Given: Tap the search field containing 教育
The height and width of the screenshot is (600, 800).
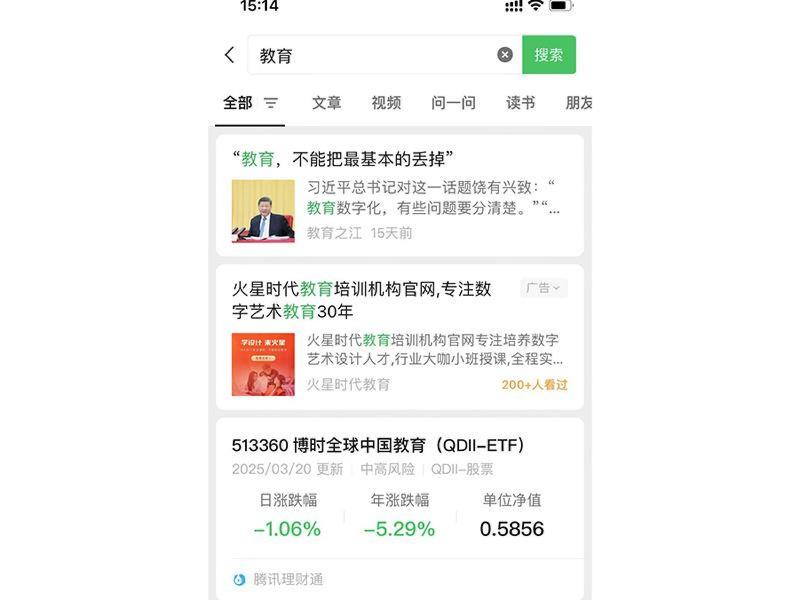Looking at the screenshot, I should 370,55.
